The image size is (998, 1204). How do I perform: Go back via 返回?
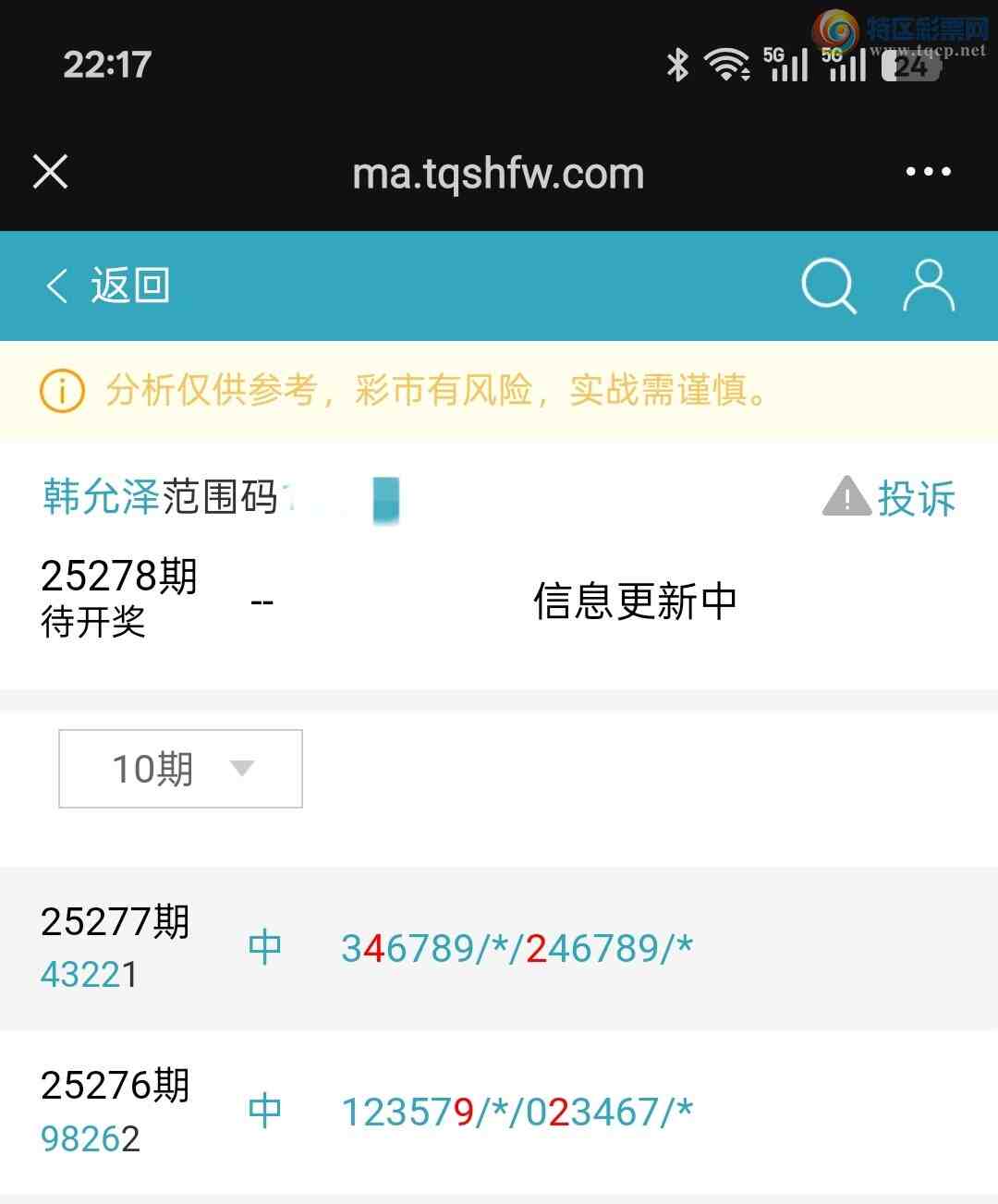tap(108, 286)
